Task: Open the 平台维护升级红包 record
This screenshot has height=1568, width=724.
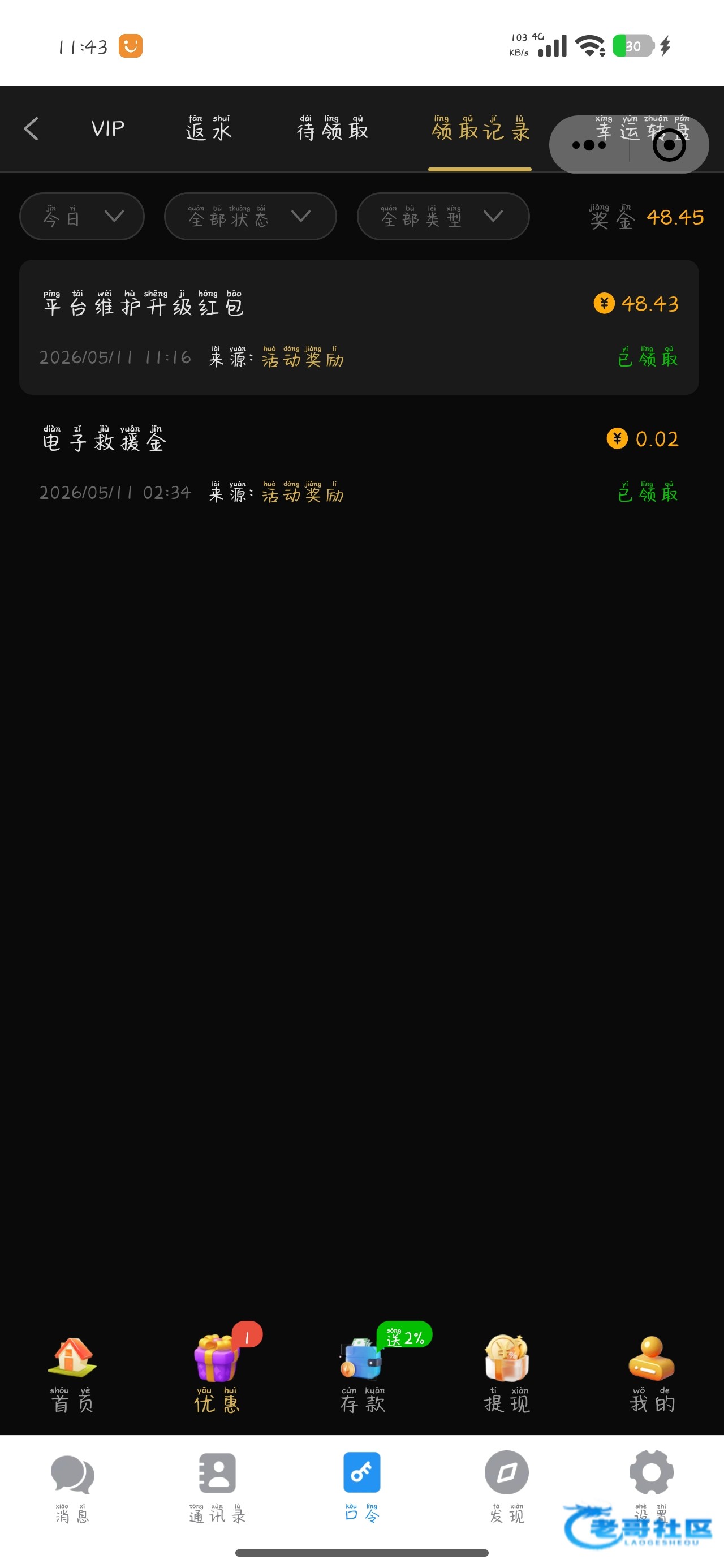Action: pyautogui.click(x=359, y=328)
